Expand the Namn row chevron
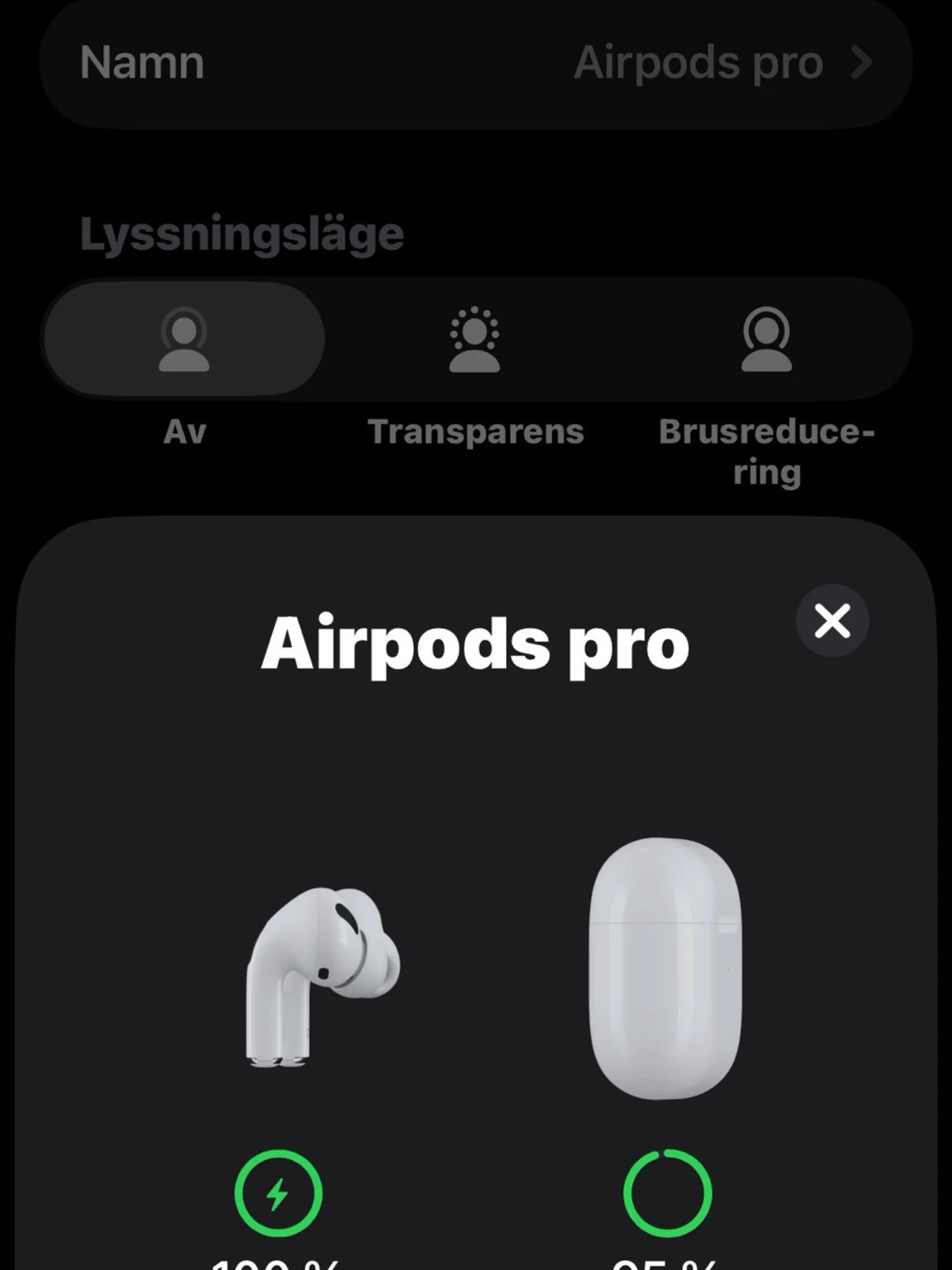Screen dimensions: 952x1270 (861, 61)
